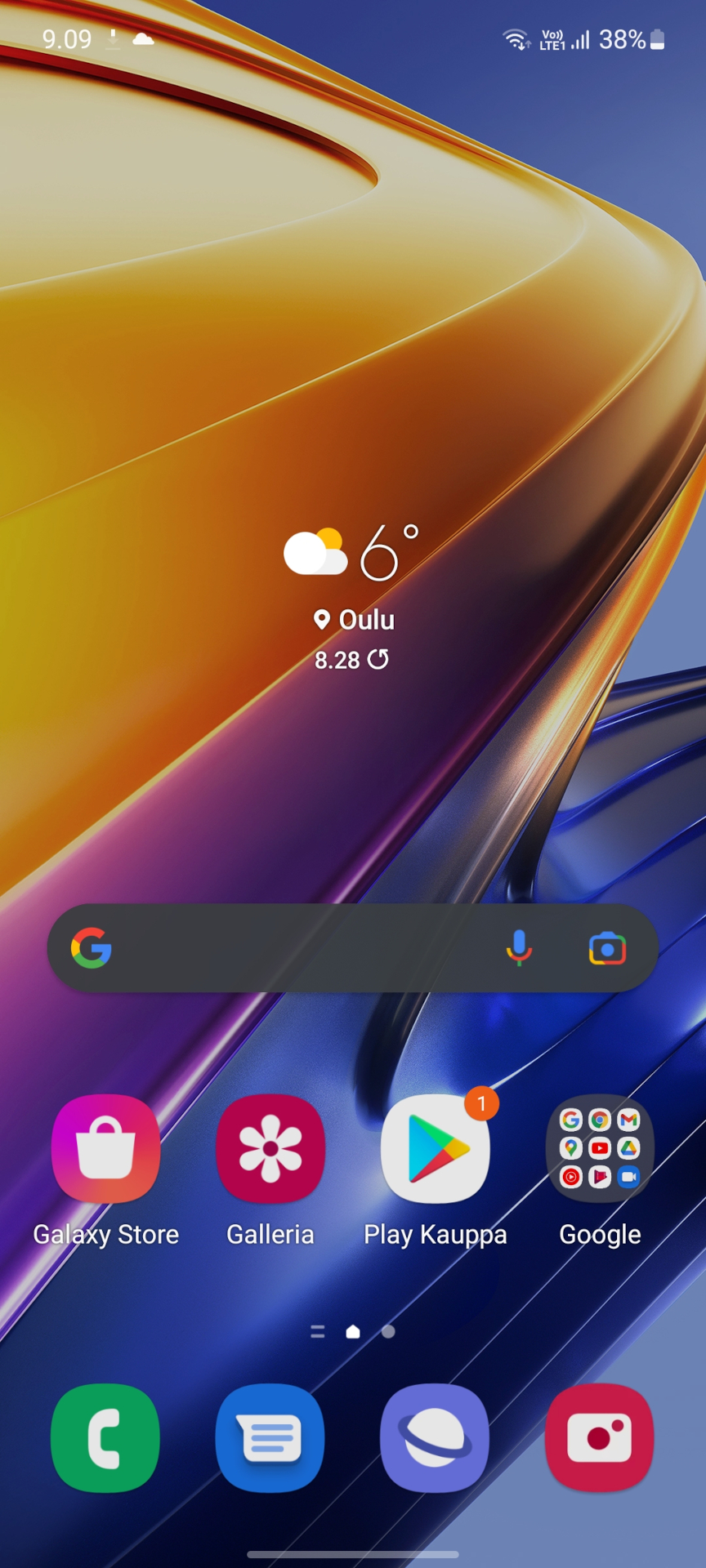The image size is (706, 1568).
Task: Go to the second home page dot
Action: click(x=388, y=1332)
